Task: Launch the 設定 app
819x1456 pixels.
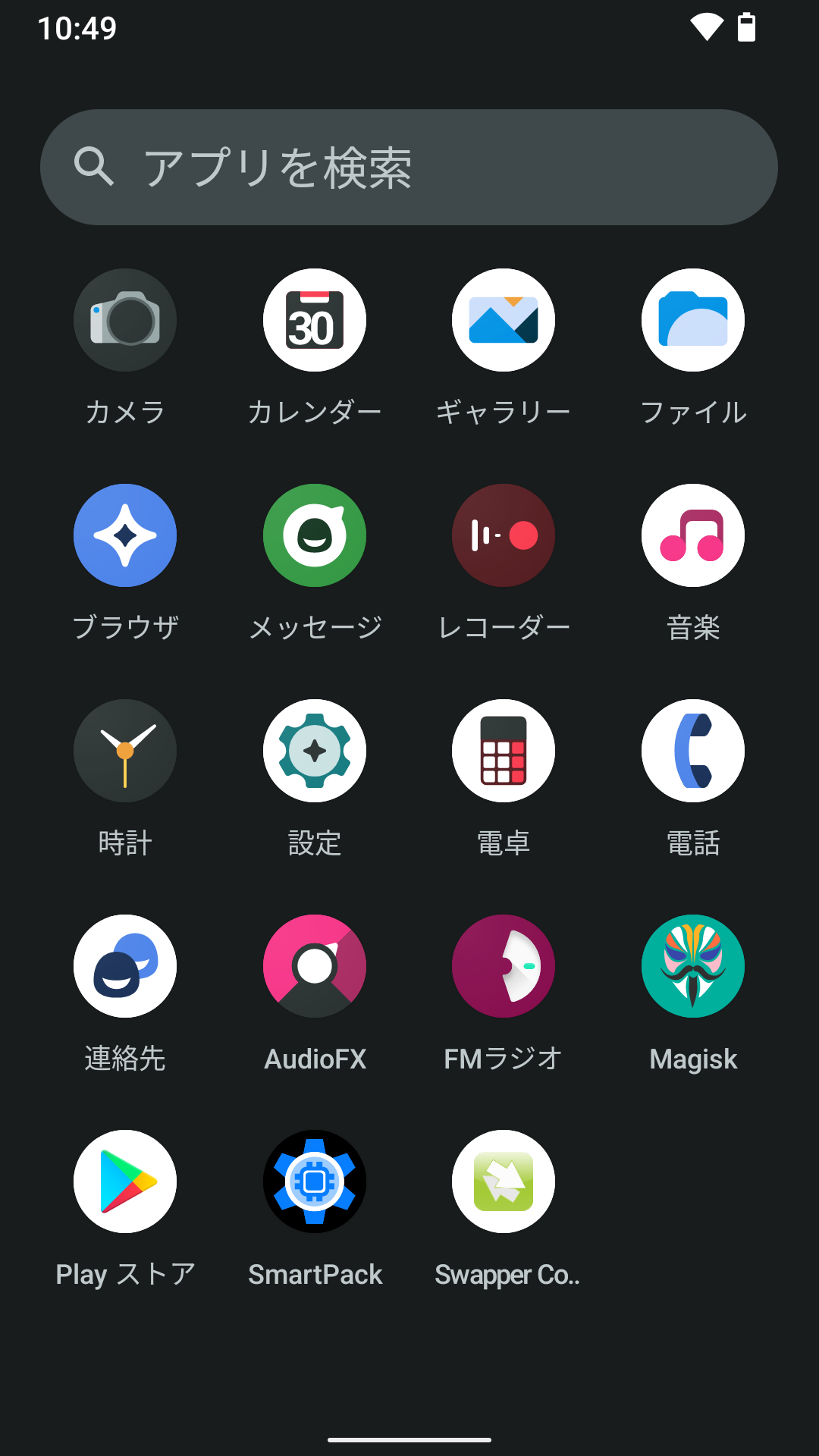Action: coord(314,751)
